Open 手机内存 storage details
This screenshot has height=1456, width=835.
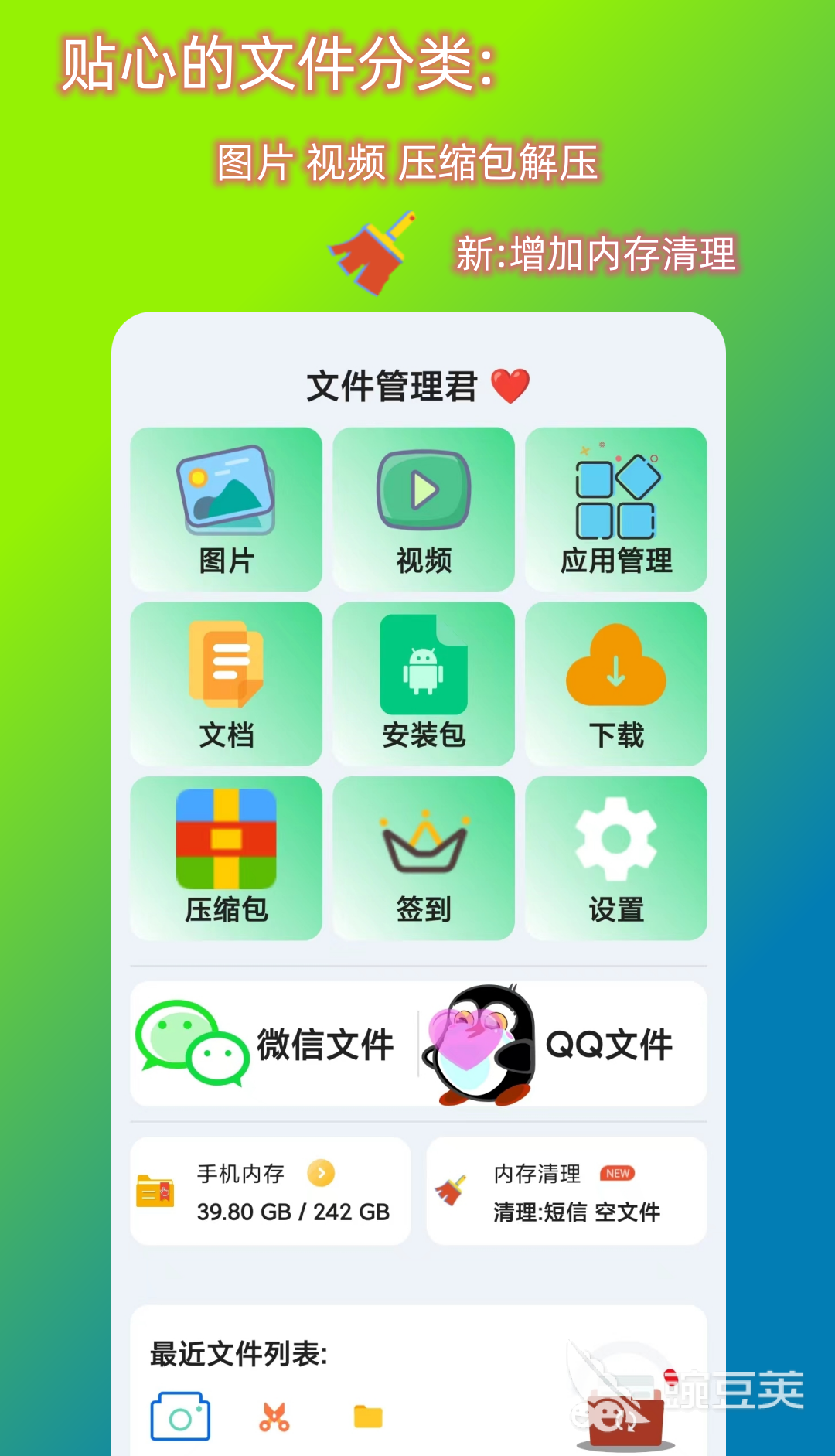point(241,1174)
